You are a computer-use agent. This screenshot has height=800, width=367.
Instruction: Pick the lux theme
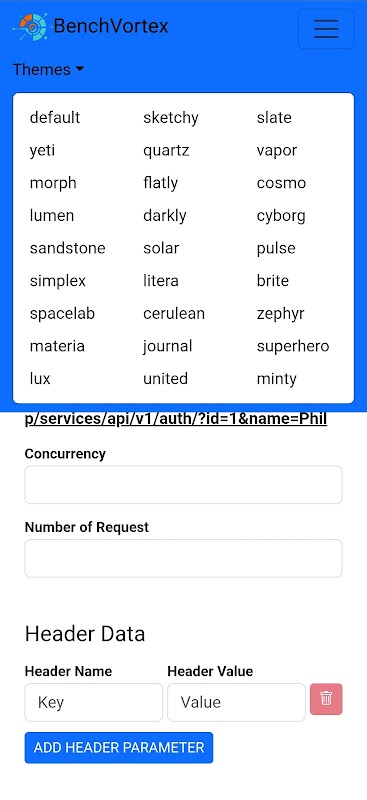click(40, 379)
